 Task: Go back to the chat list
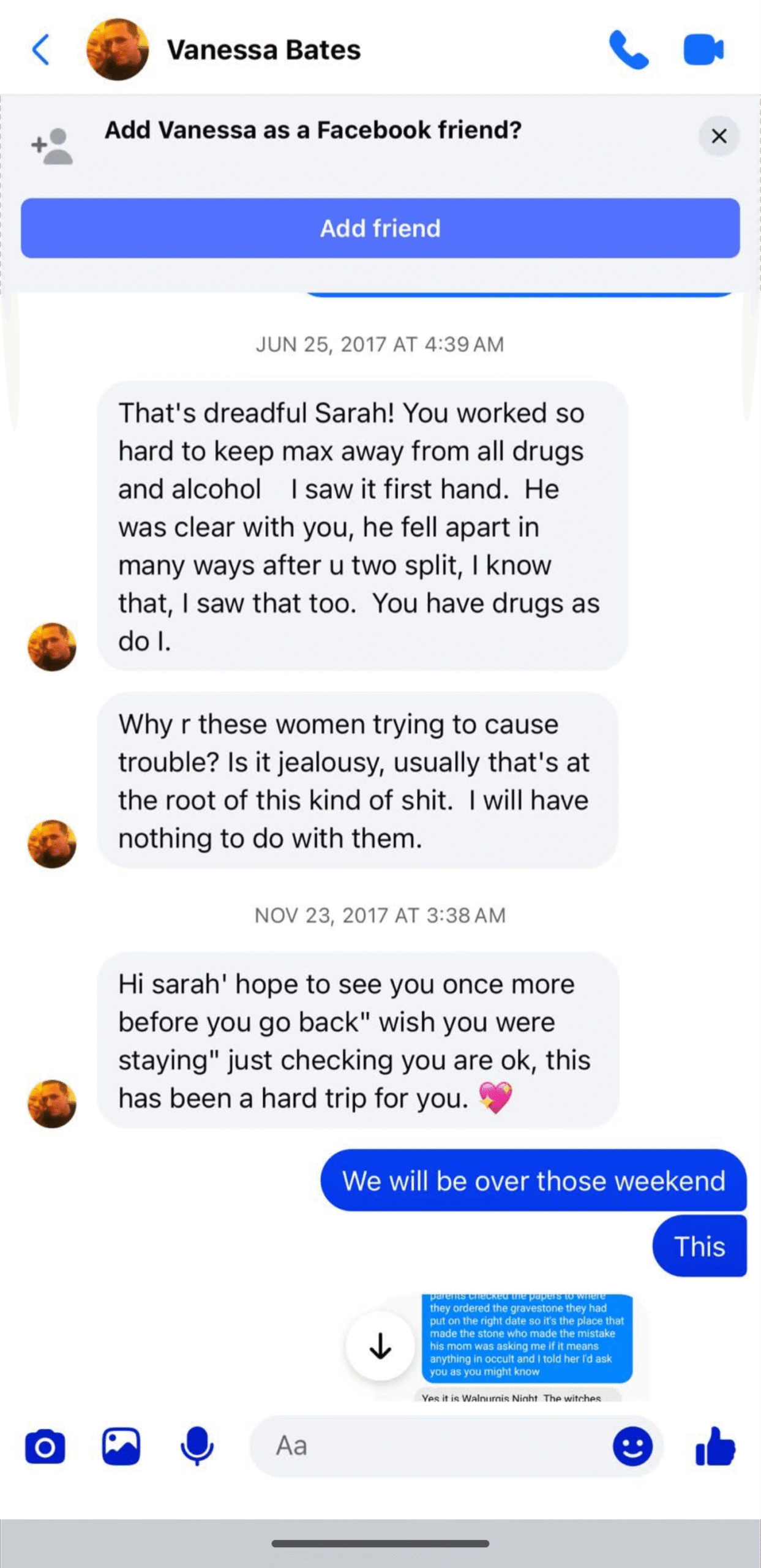tap(40, 50)
